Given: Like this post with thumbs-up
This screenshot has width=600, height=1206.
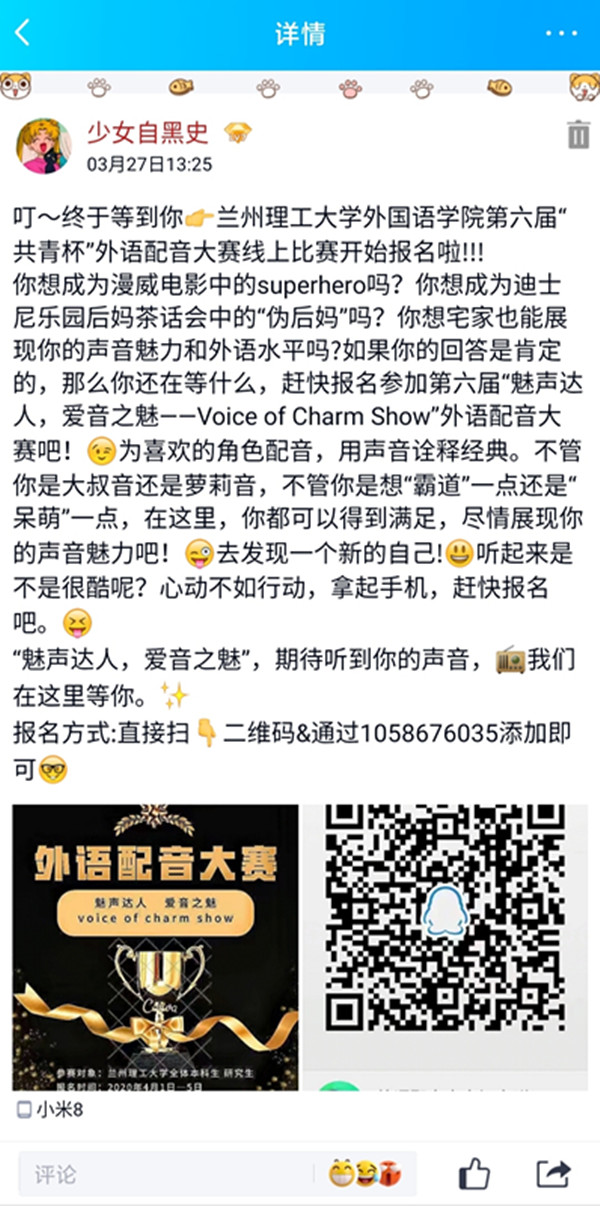Looking at the screenshot, I should 474,1173.
